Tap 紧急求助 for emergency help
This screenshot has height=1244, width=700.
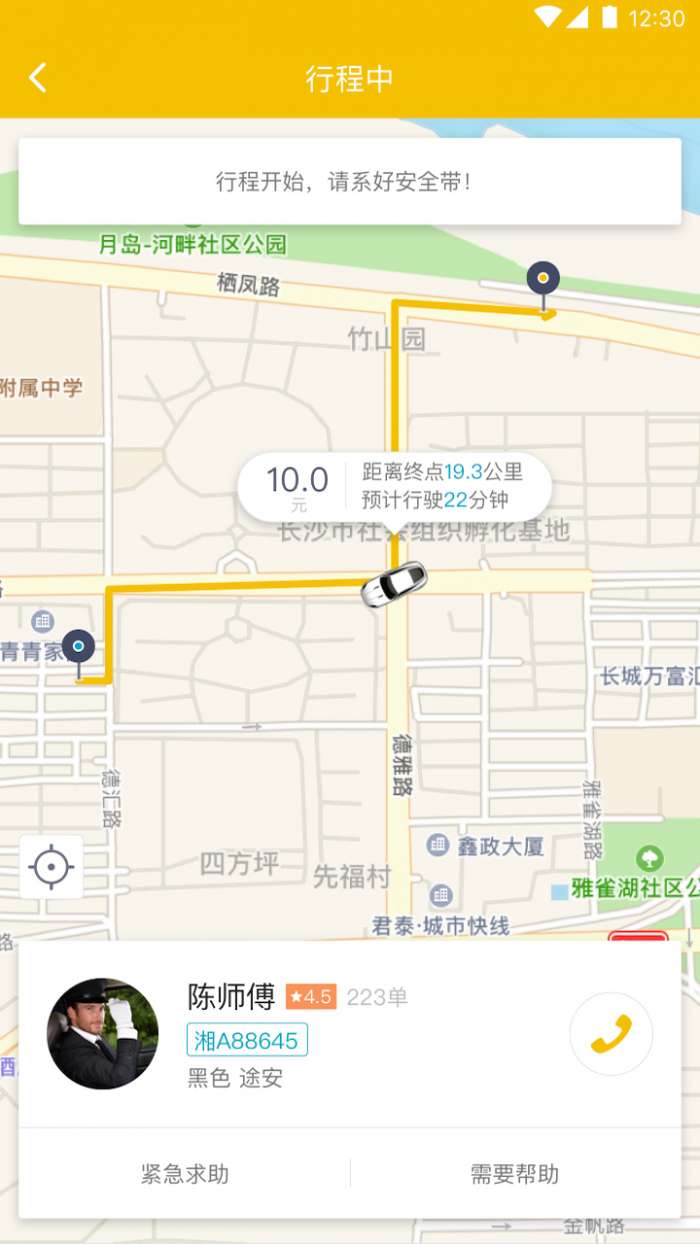[x=185, y=1174]
